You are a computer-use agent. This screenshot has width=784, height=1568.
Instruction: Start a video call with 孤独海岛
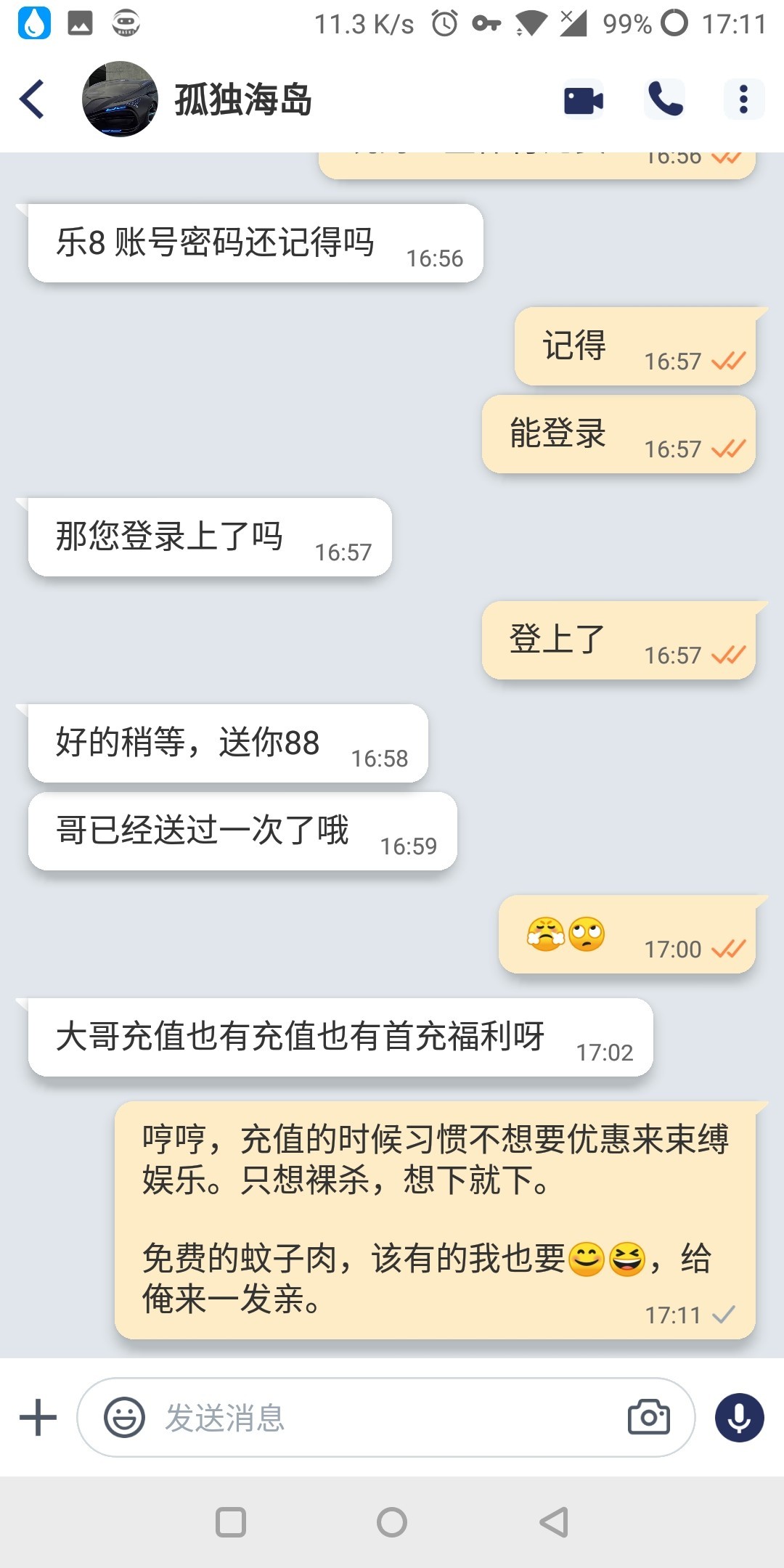tap(584, 99)
